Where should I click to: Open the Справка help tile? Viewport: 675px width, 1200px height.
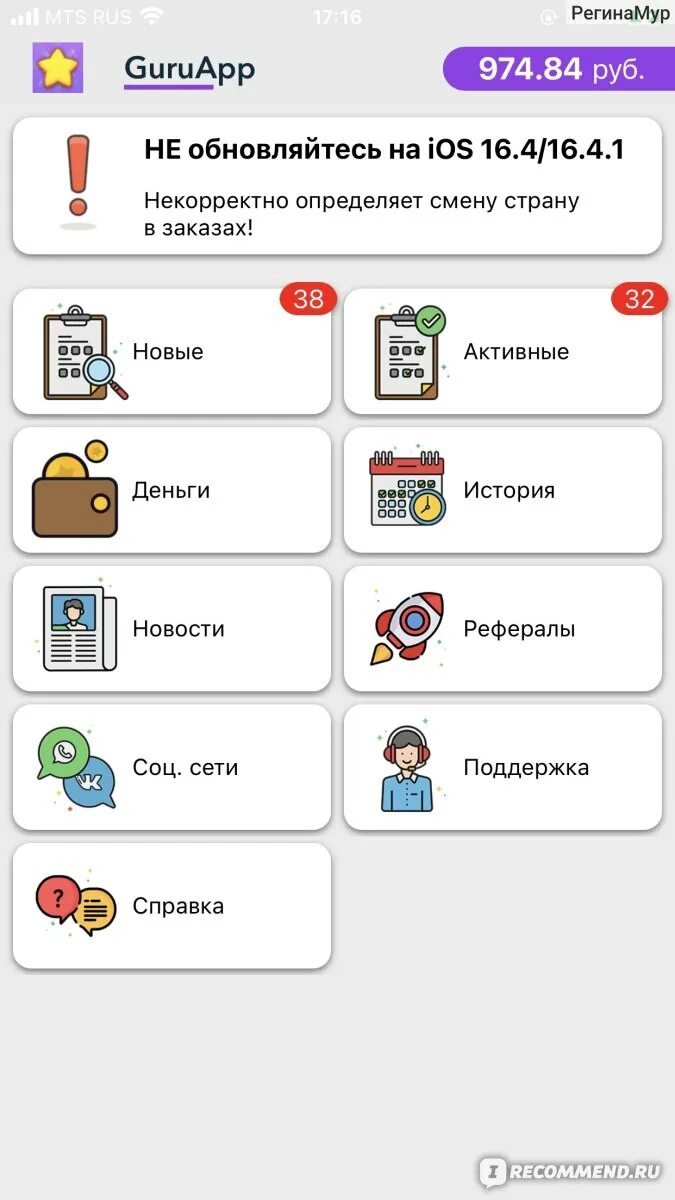pyautogui.click(x=171, y=906)
